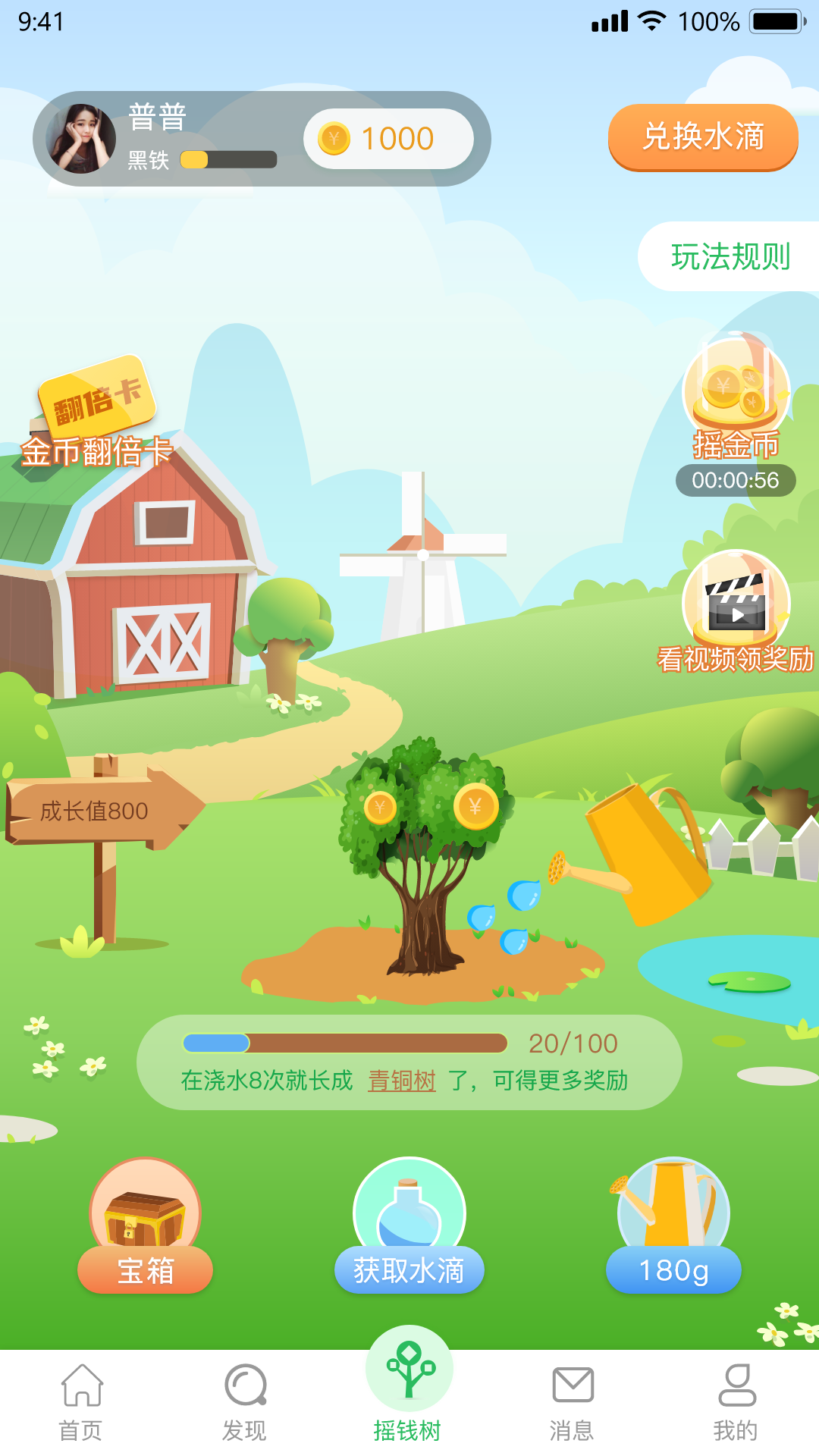The width and height of the screenshot is (819, 1456).
Task: Open 普普's profile avatar
Action: click(x=81, y=139)
